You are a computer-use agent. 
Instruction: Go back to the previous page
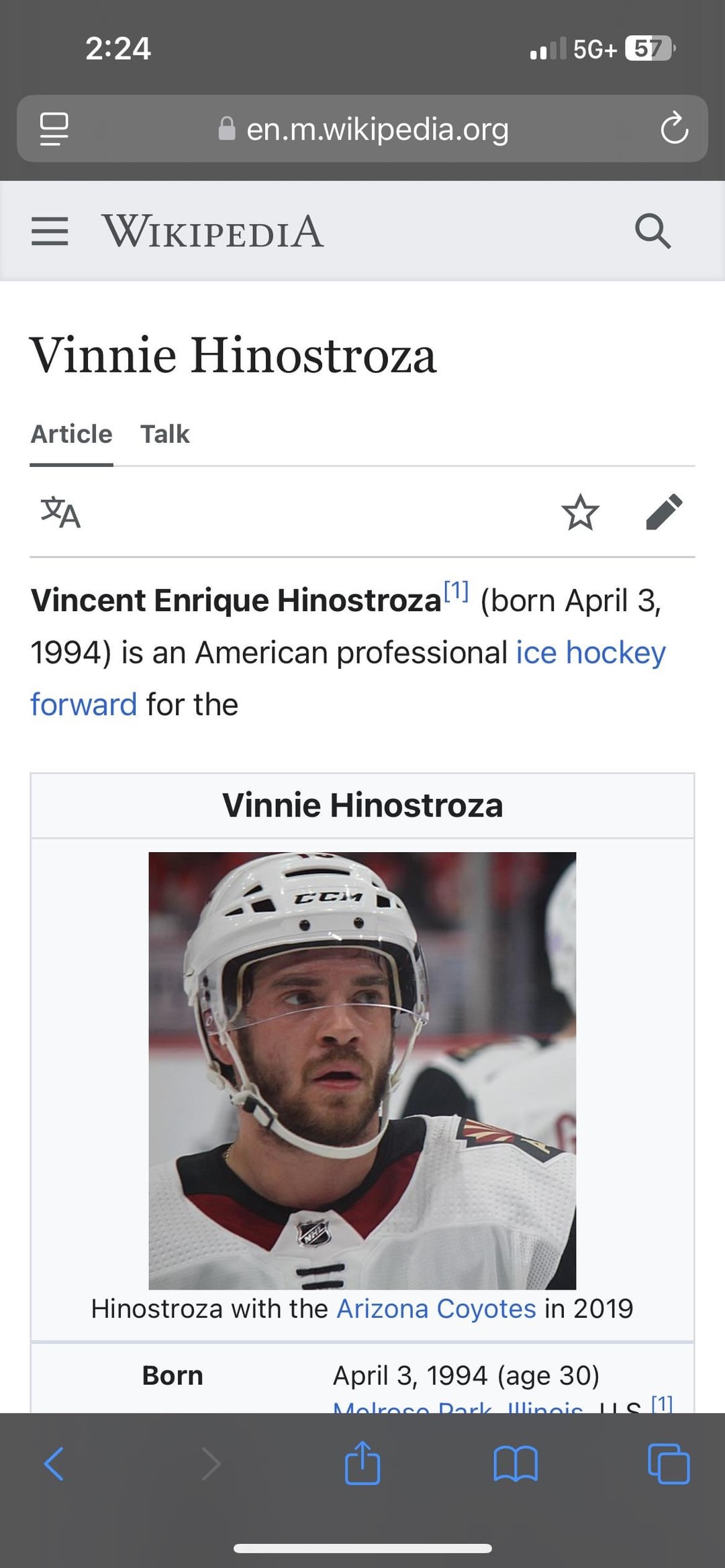pos(54,1463)
